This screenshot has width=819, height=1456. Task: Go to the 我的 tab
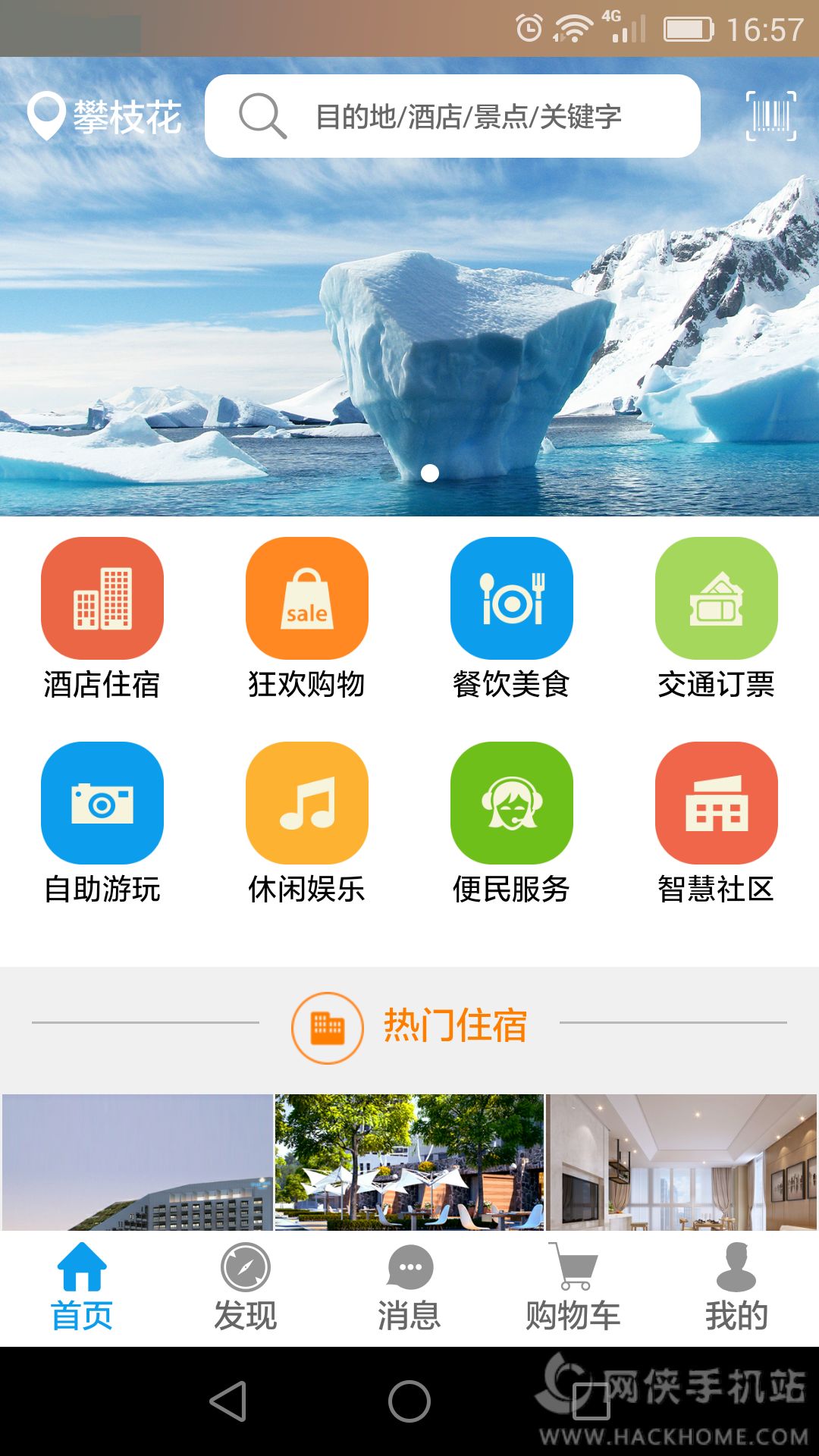(x=736, y=1288)
